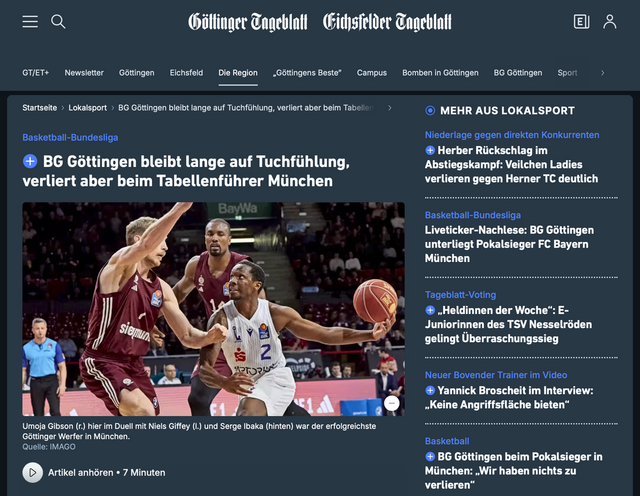Open the hamburger menu
The image size is (640, 496).
[x=30, y=21]
